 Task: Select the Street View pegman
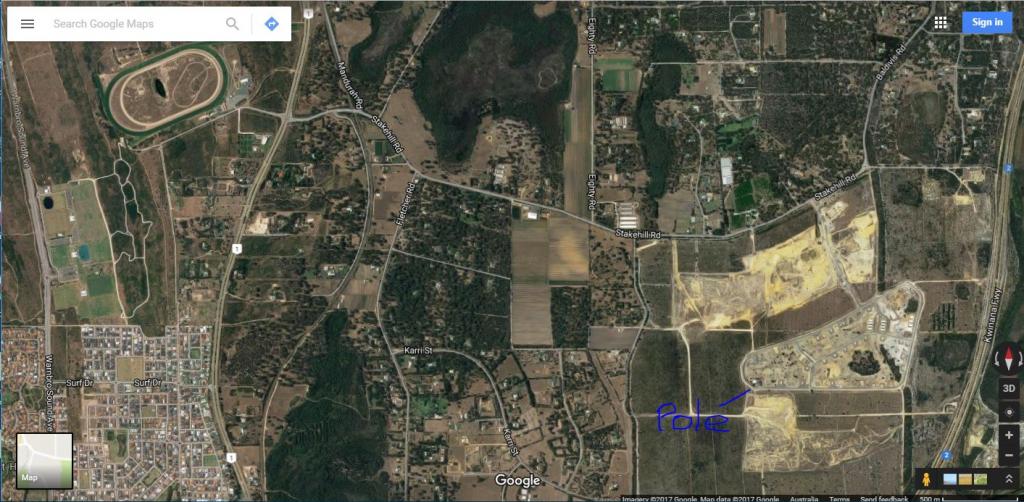tap(927, 479)
